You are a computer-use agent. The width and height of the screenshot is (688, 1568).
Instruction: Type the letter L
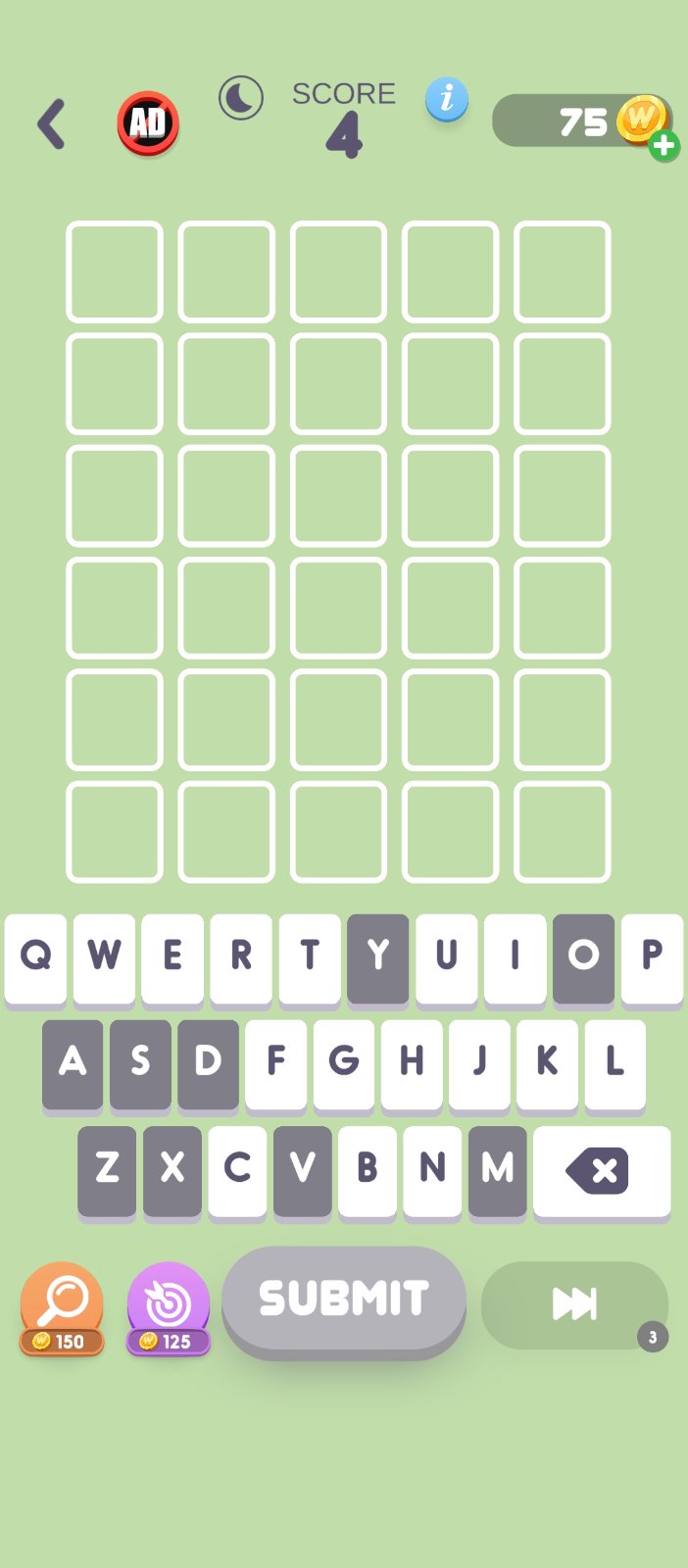[x=614, y=1061]
